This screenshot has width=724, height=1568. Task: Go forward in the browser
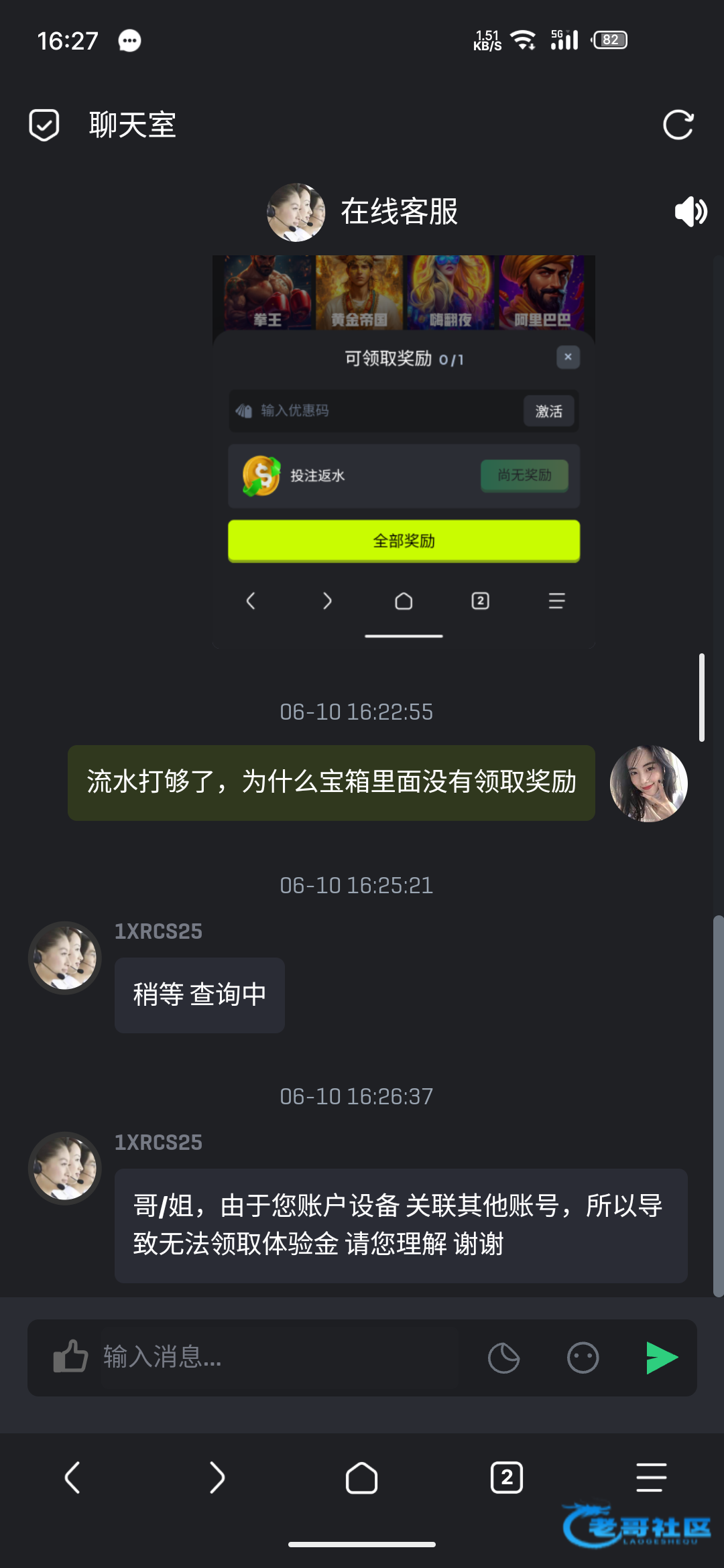click(x=217, y=1478)
